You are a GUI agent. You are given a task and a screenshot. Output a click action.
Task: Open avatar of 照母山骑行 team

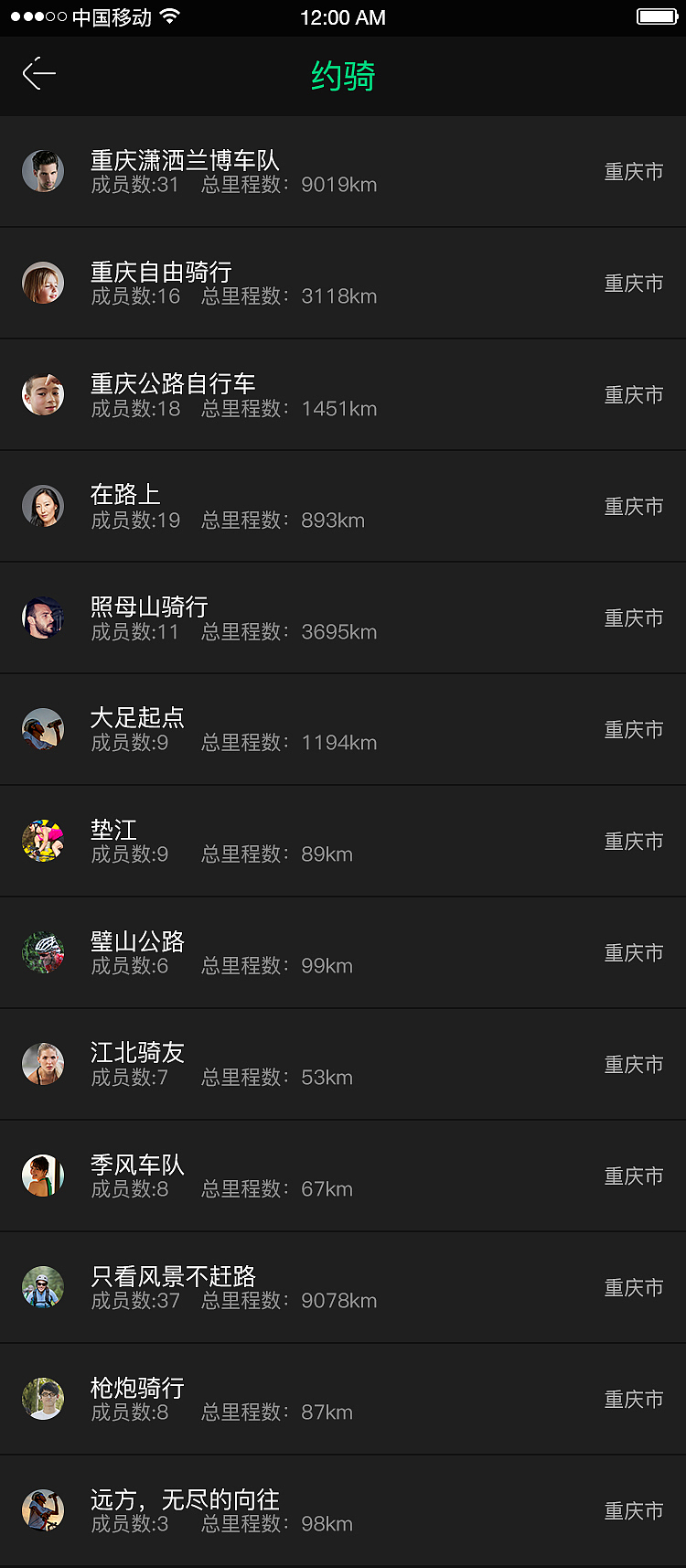click(x=43, y=618)
